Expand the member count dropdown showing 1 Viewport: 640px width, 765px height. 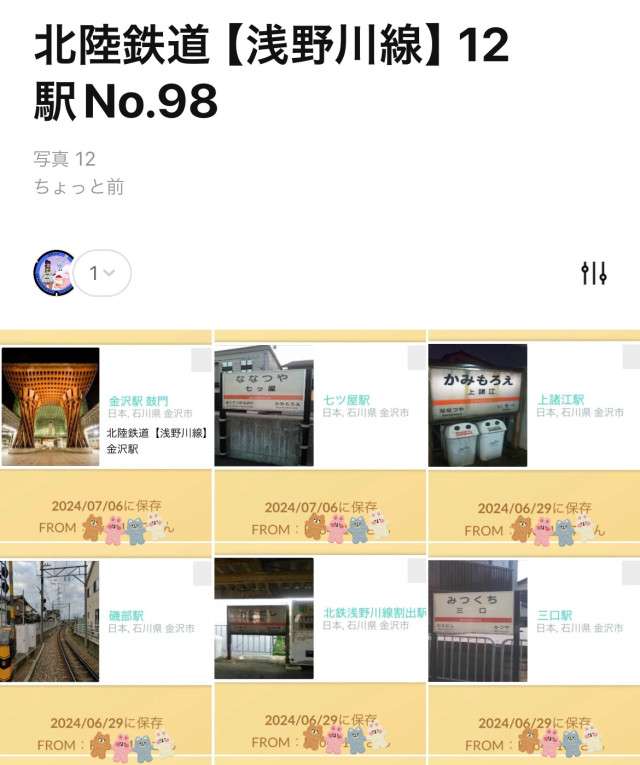103,273
